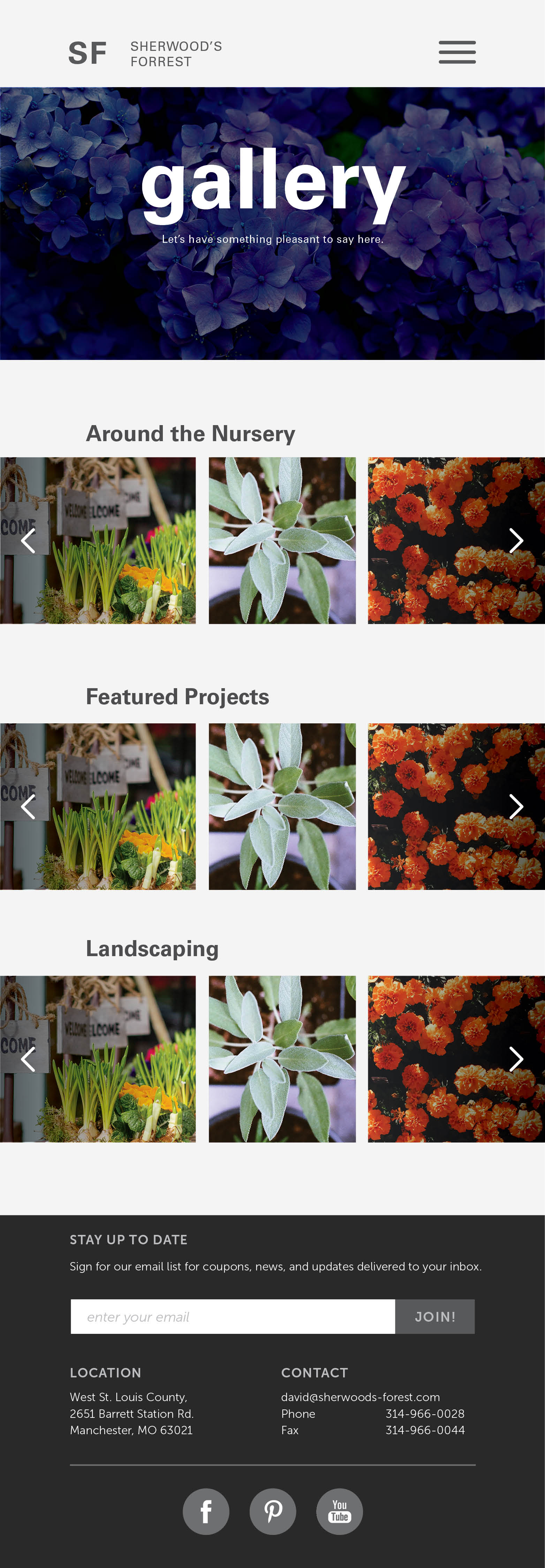Image resolution: width=545 pixels, height=1568 pixels.
Task: Open the sage plant photo in Around the Nursery
Action: click(x=282, y=540)
